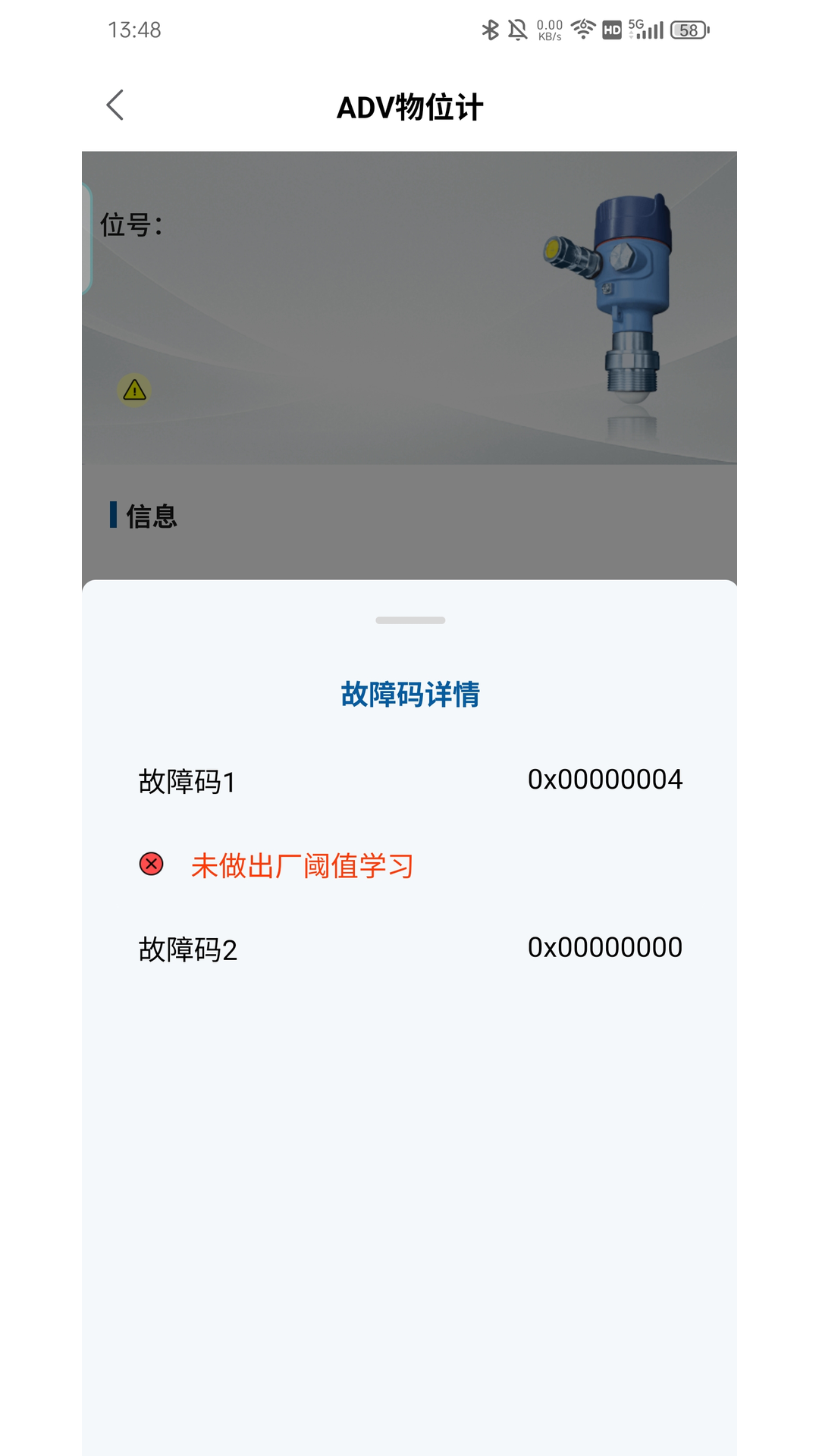Viewport: 819px width, 1456px height.
Task: Open the 故障码详情 view
Action: pos(409,692)
